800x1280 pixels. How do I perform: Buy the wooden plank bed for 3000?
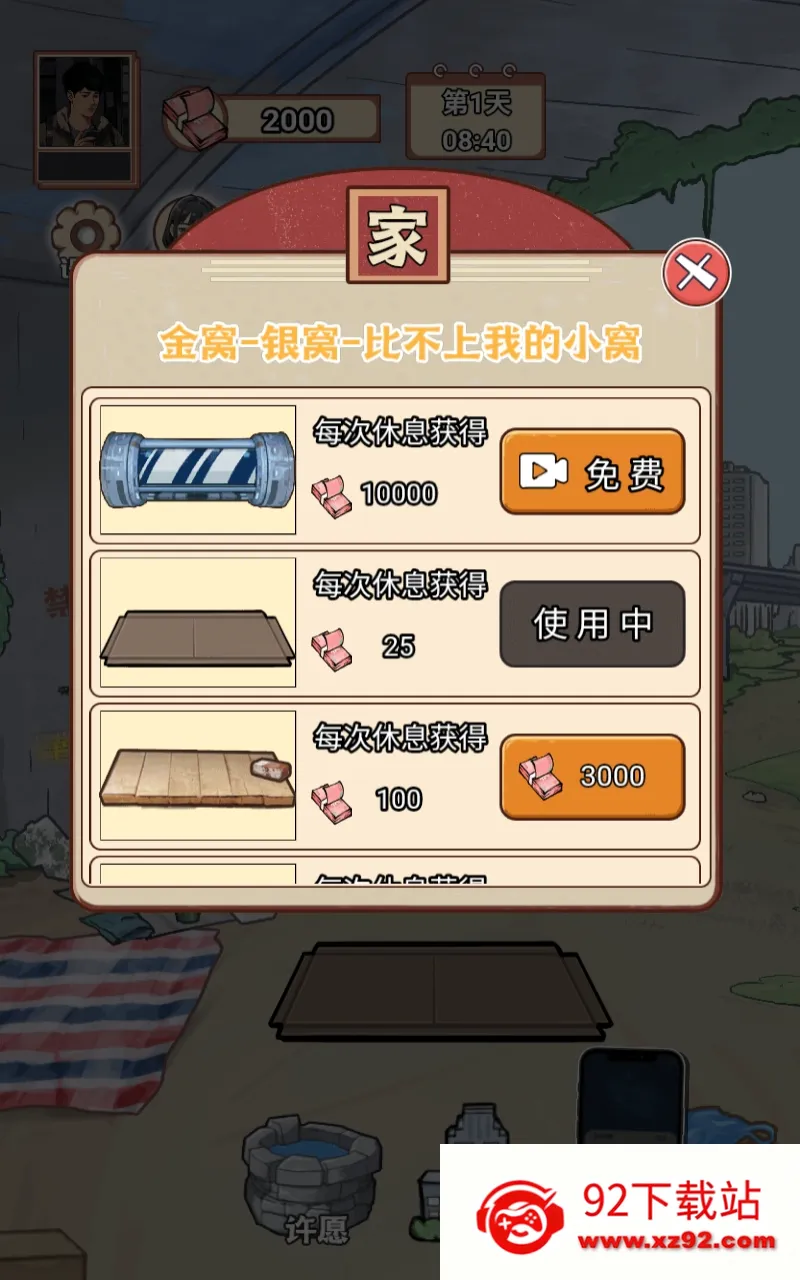[592, 777]
